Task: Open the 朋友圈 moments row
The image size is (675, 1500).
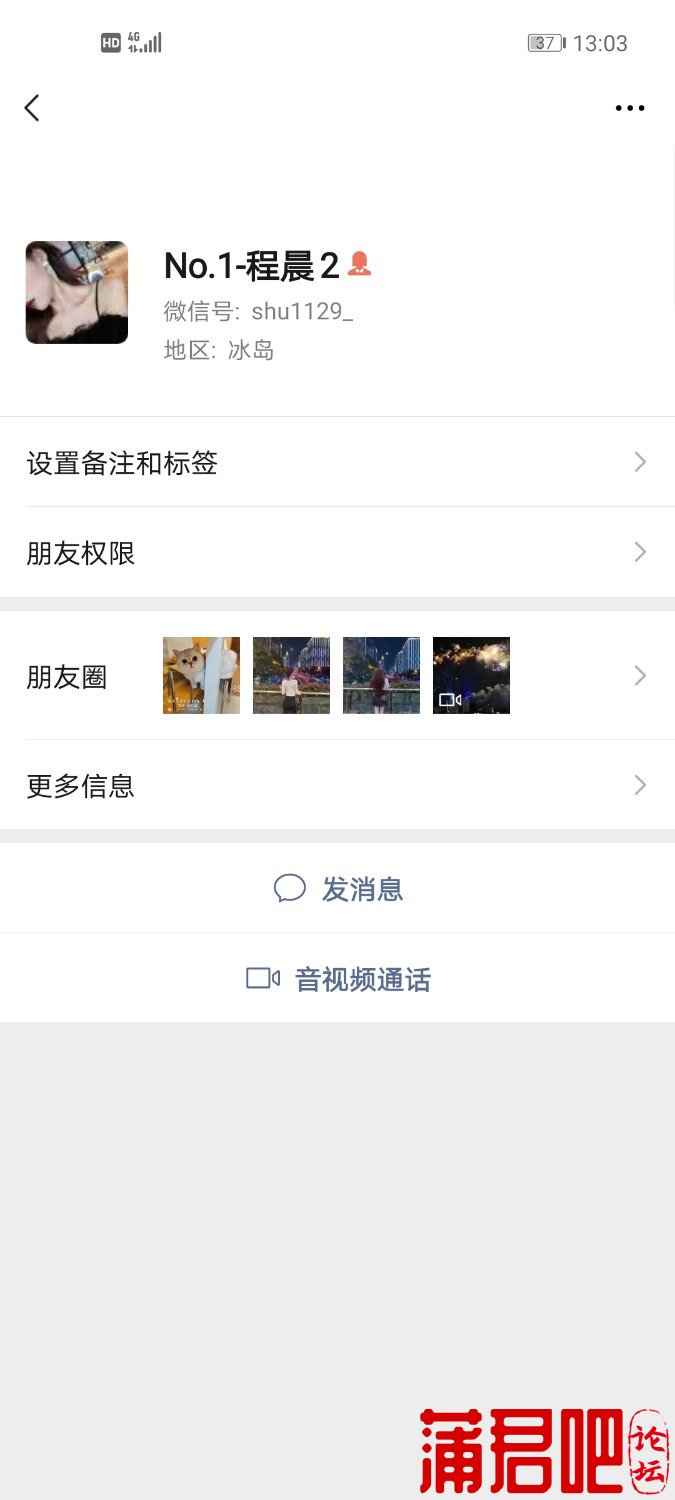Action: coord(336,677)
